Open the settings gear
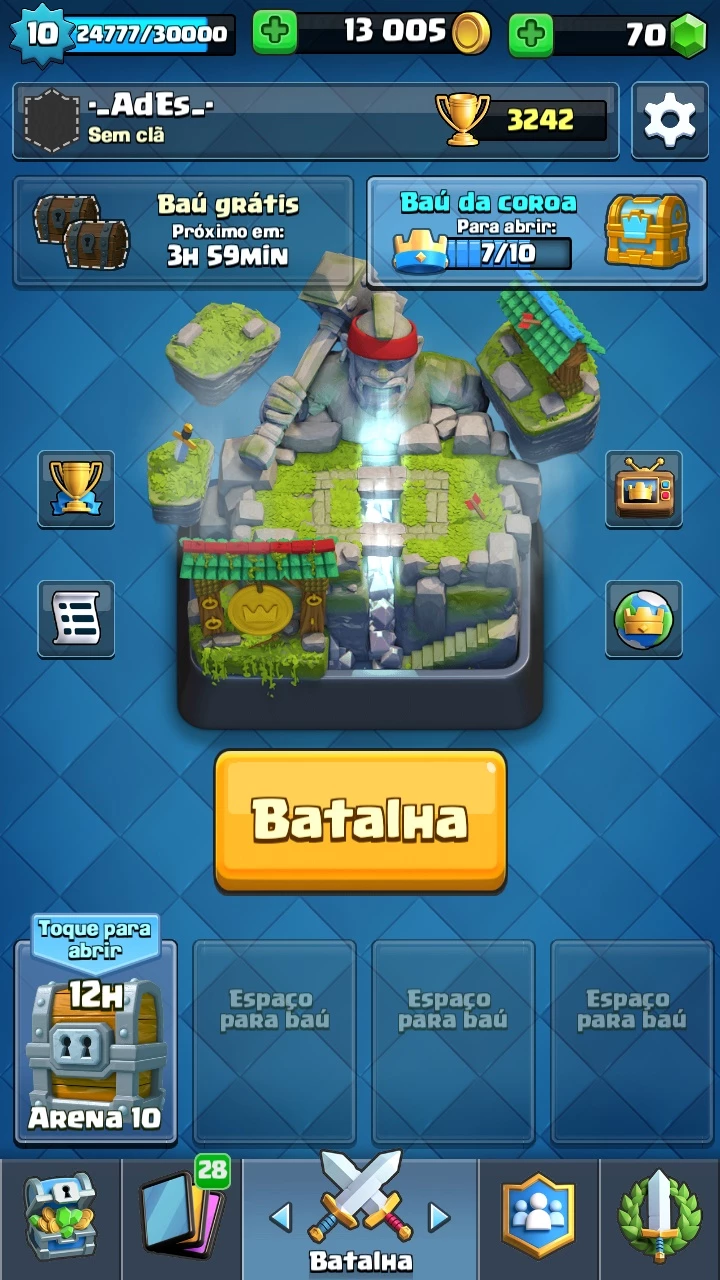The width and height of the screenshot is (720, 1280). click(669, 120)
